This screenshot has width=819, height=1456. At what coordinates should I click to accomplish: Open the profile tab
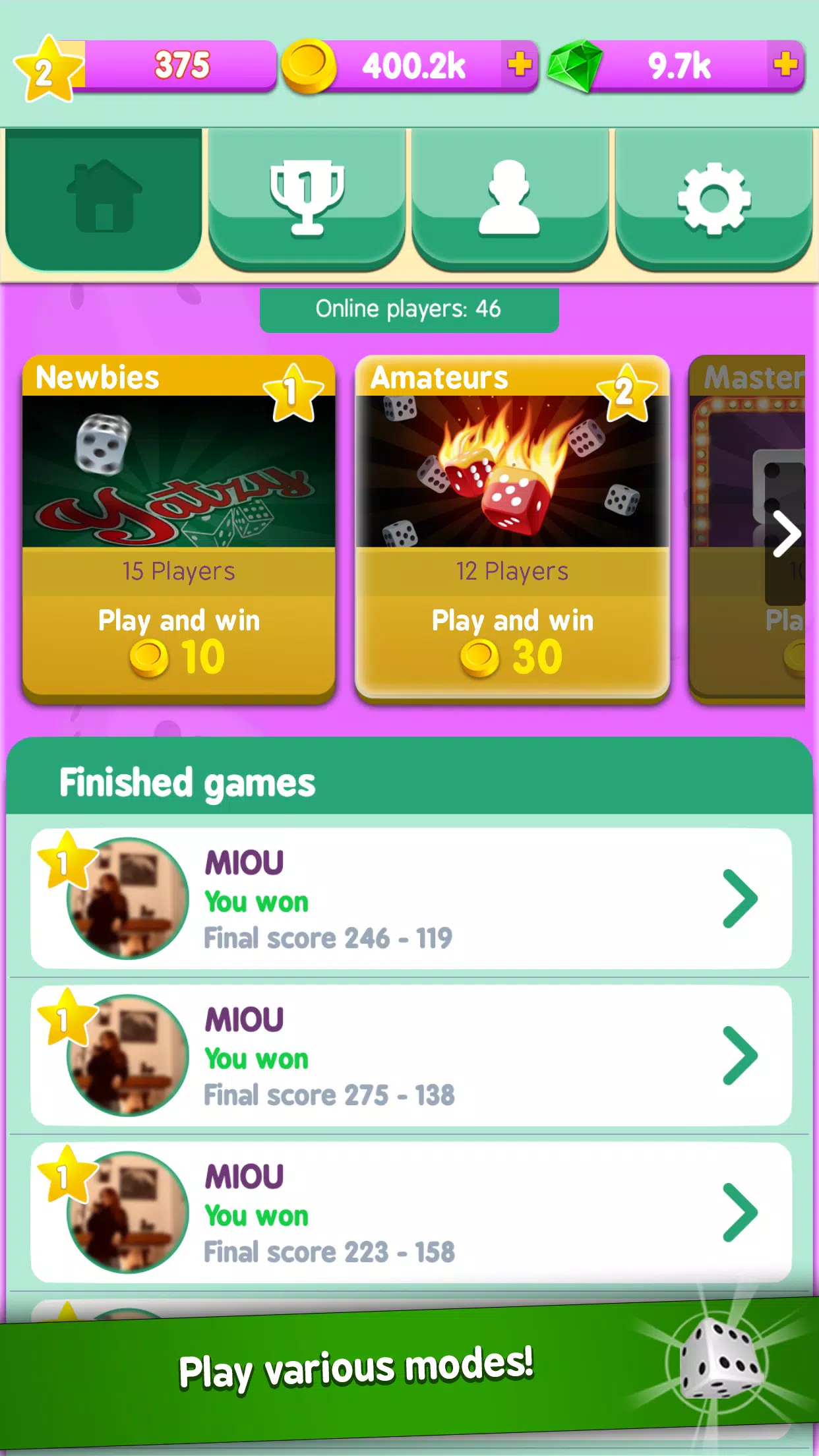pos(509,198)
